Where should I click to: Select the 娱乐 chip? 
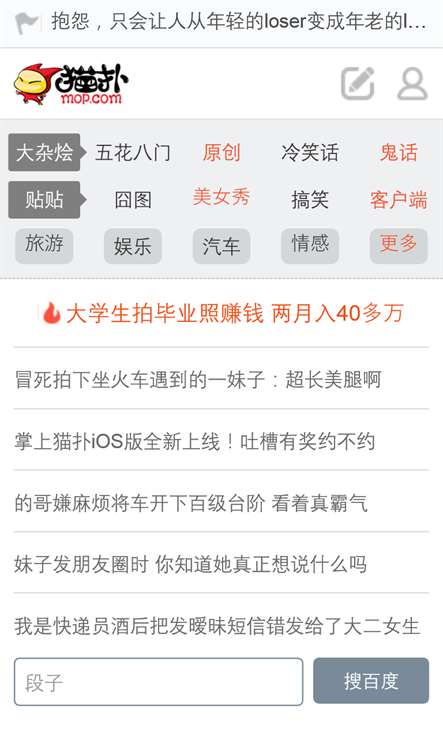click(x=133, y=246)
